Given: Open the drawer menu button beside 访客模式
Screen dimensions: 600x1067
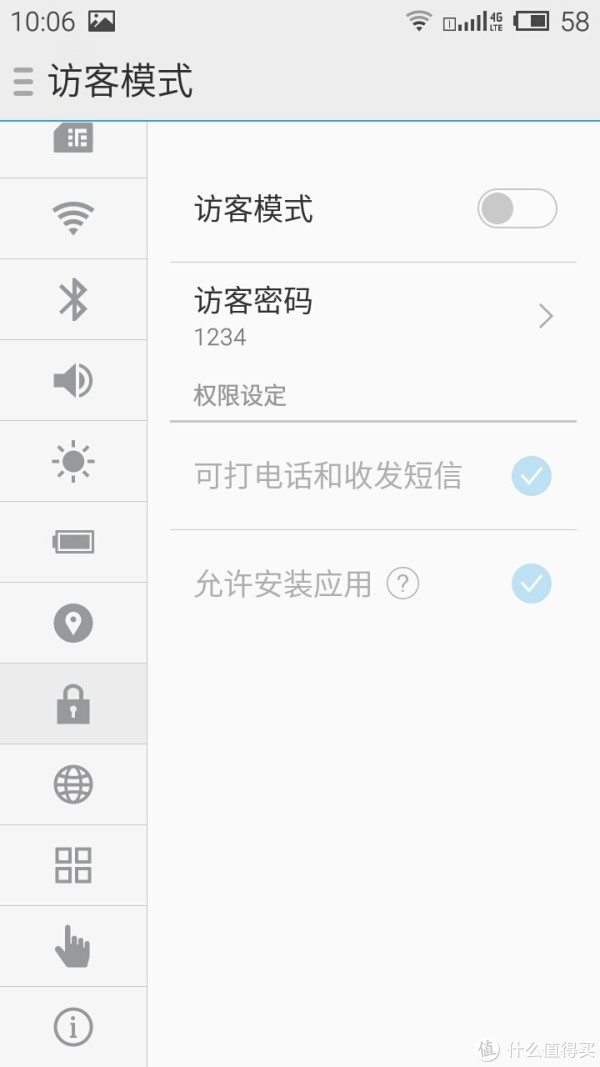Looking at the screenshot, I should pyautogui.click(x=23, y=82).
